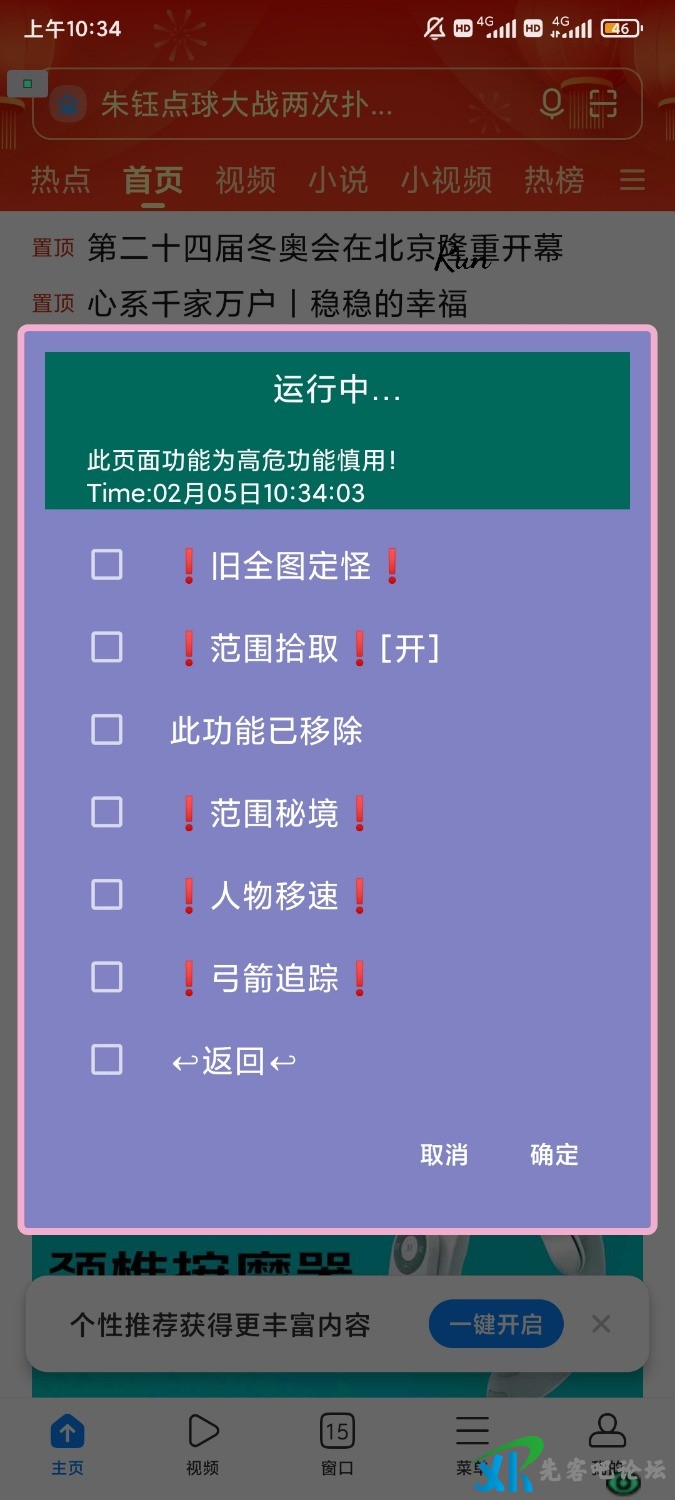
Task: Dismiss the 个性推荐 banner
Action: click(601, 1325)
